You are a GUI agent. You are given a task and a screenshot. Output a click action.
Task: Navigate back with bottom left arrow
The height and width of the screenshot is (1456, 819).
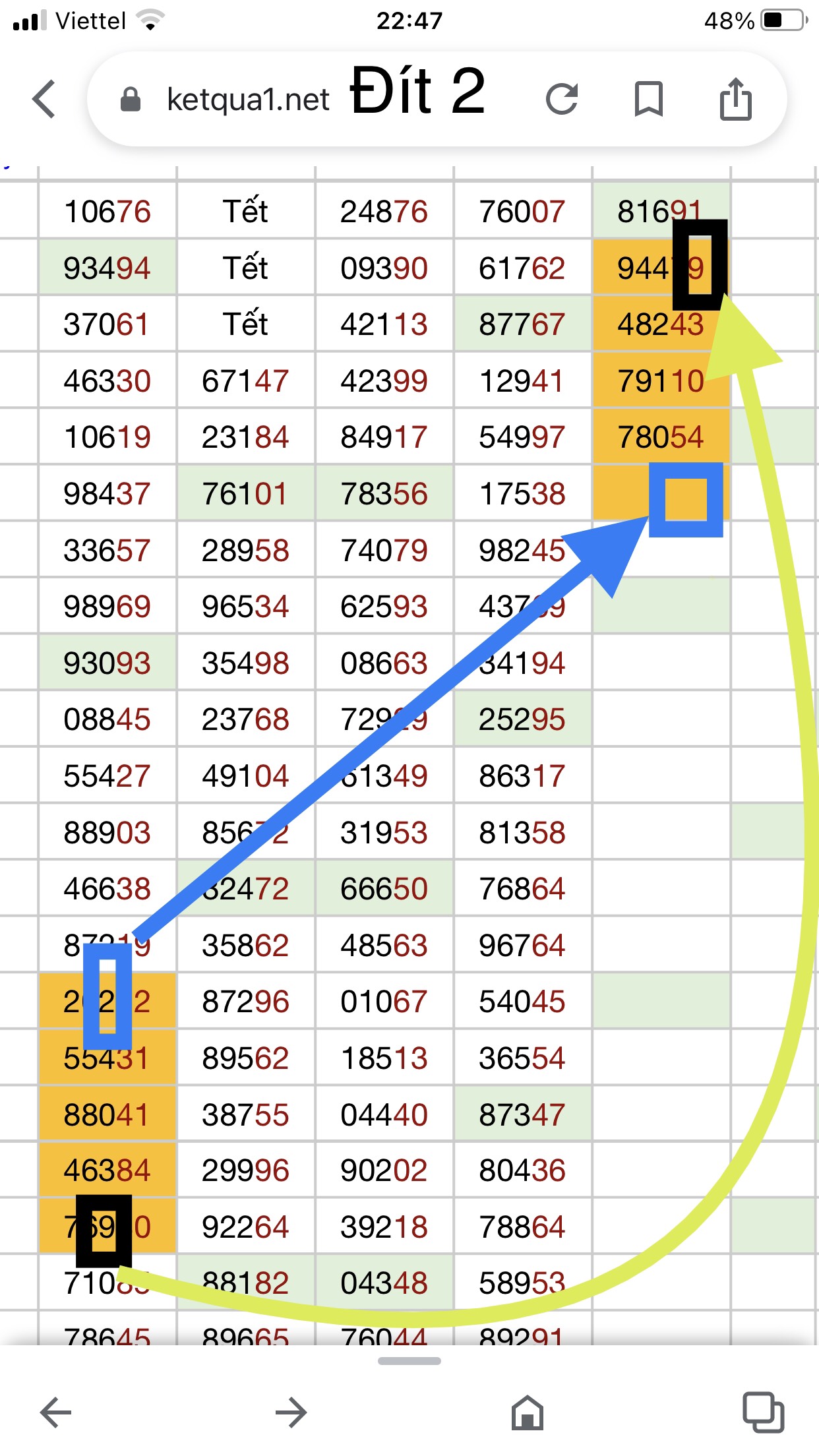pos(55,1412)
